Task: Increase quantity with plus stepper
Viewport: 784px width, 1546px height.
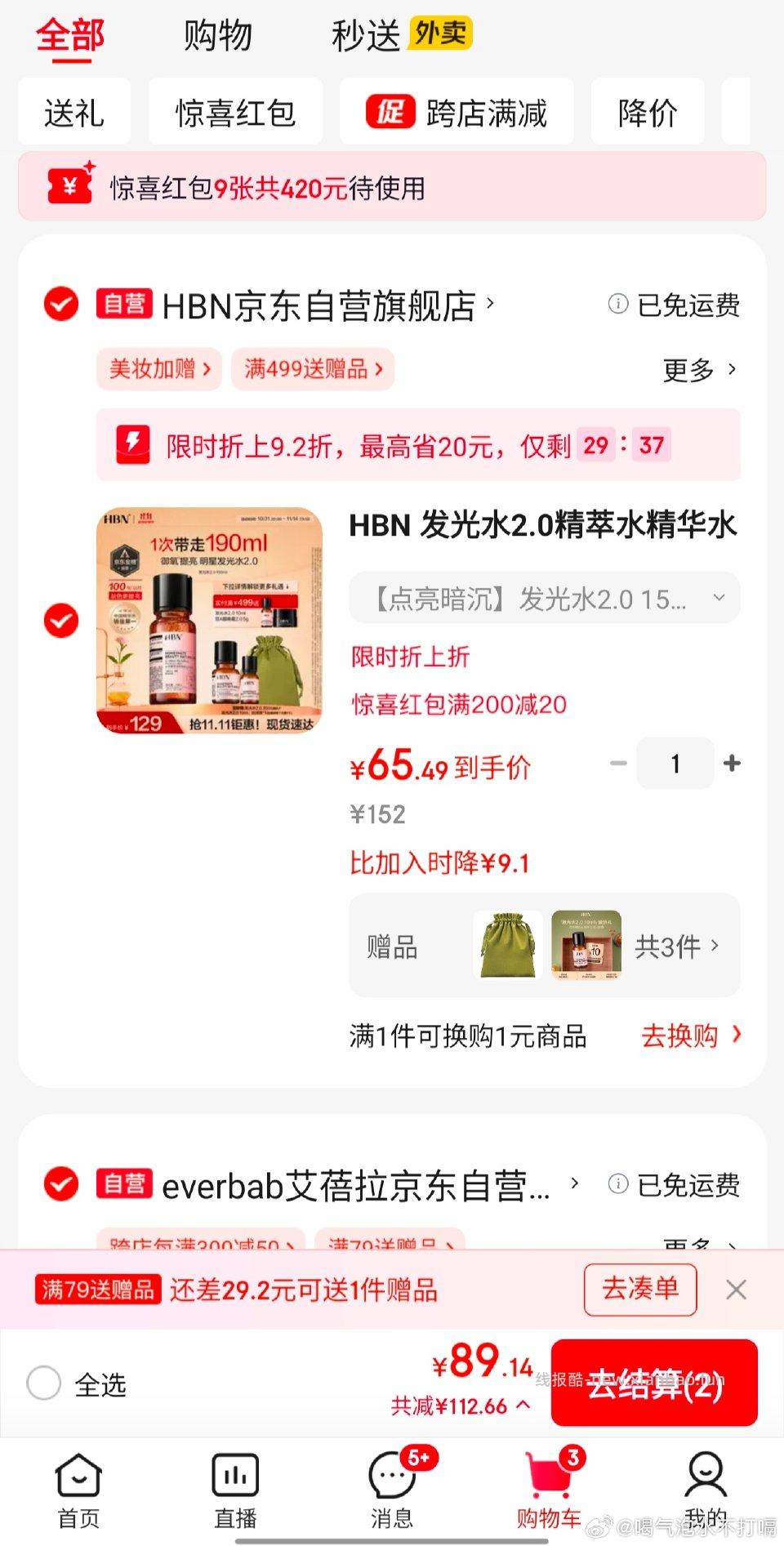Action: click(x=731, y=763)
